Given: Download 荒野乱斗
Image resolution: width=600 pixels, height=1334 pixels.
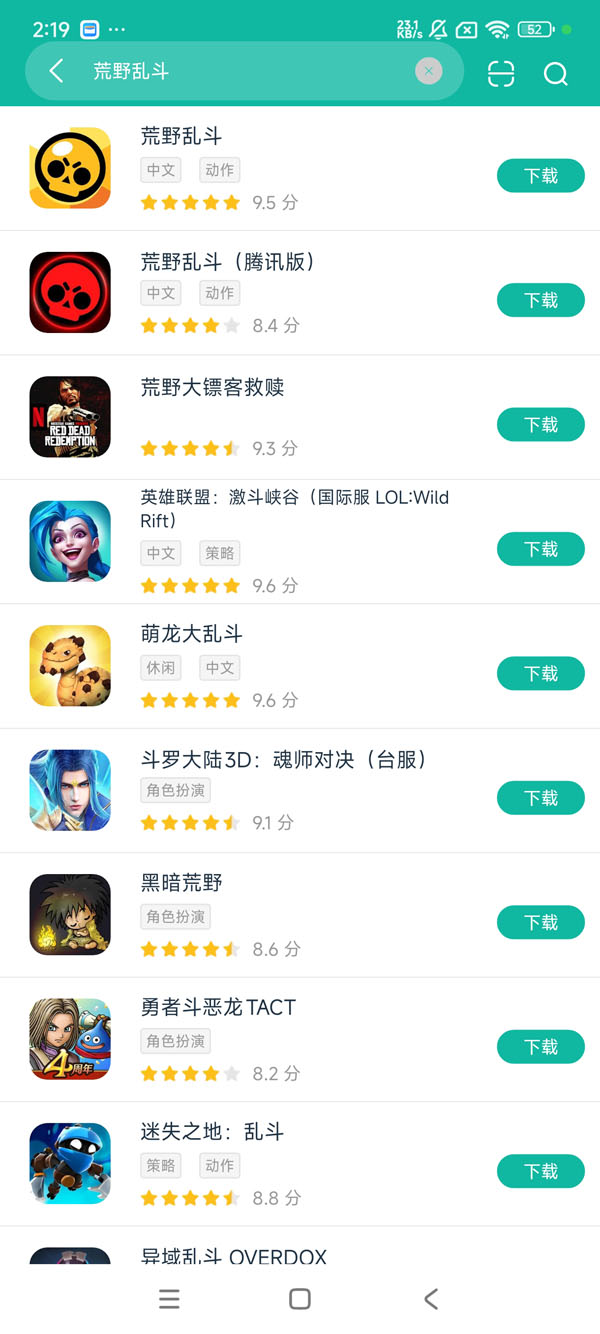Looking at the screenshot, I should (540, 176).
